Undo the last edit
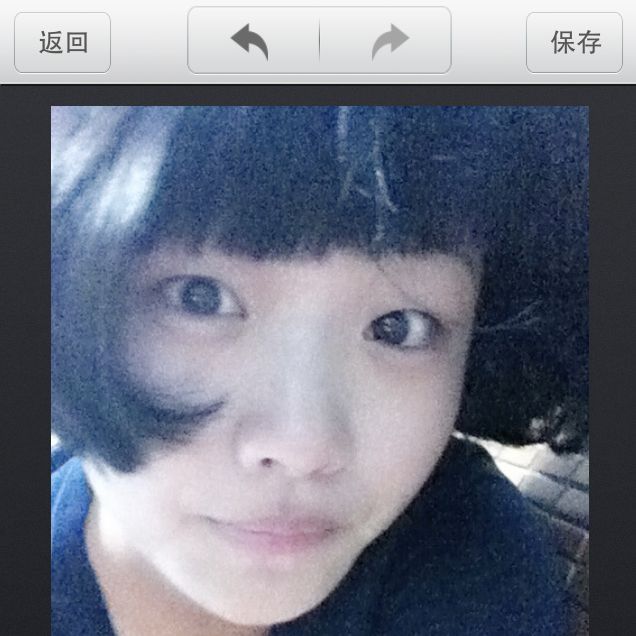 [251, 41]
